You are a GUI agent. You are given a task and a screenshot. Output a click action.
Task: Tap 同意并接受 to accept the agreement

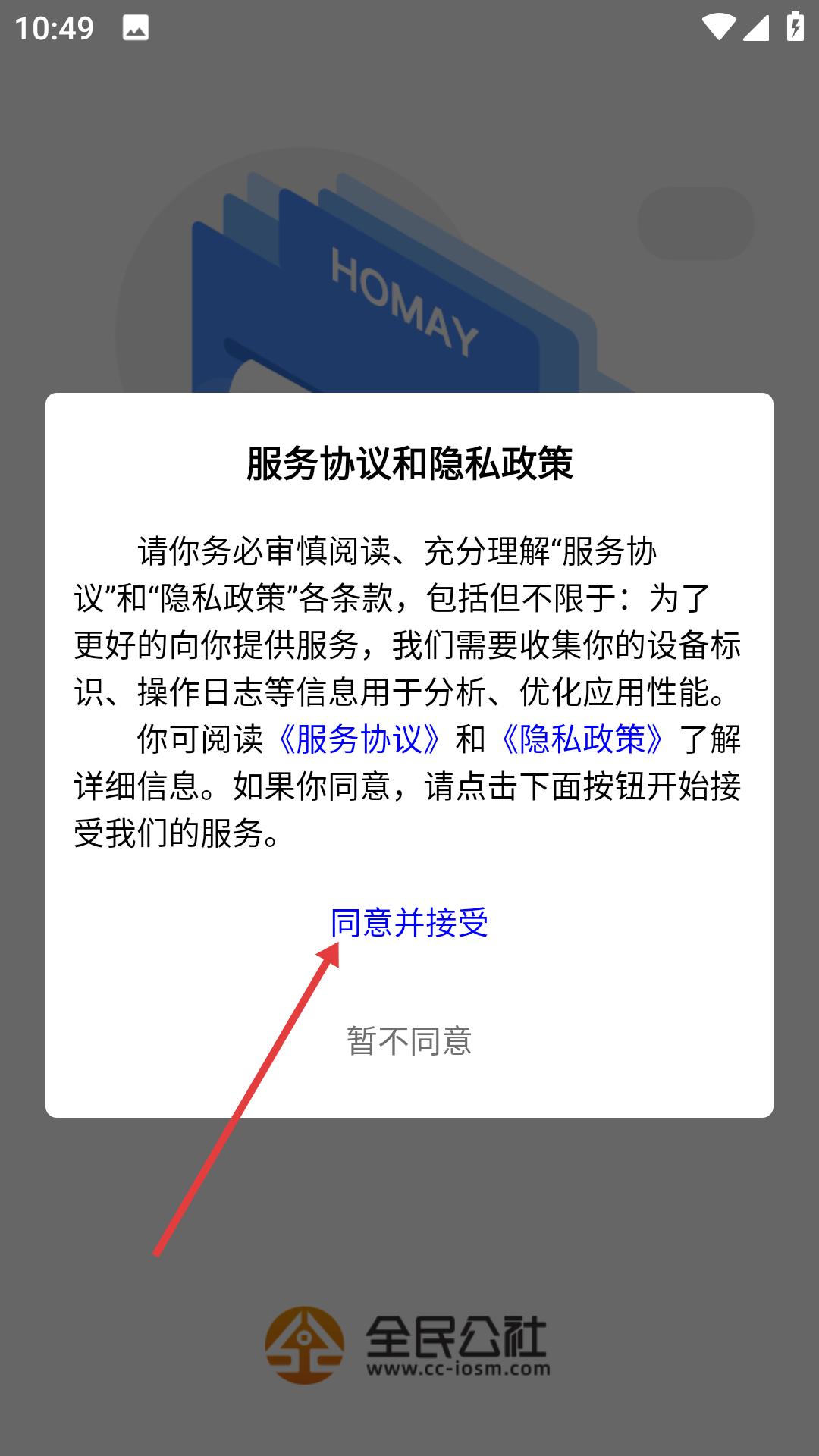(x=409, y=923)
